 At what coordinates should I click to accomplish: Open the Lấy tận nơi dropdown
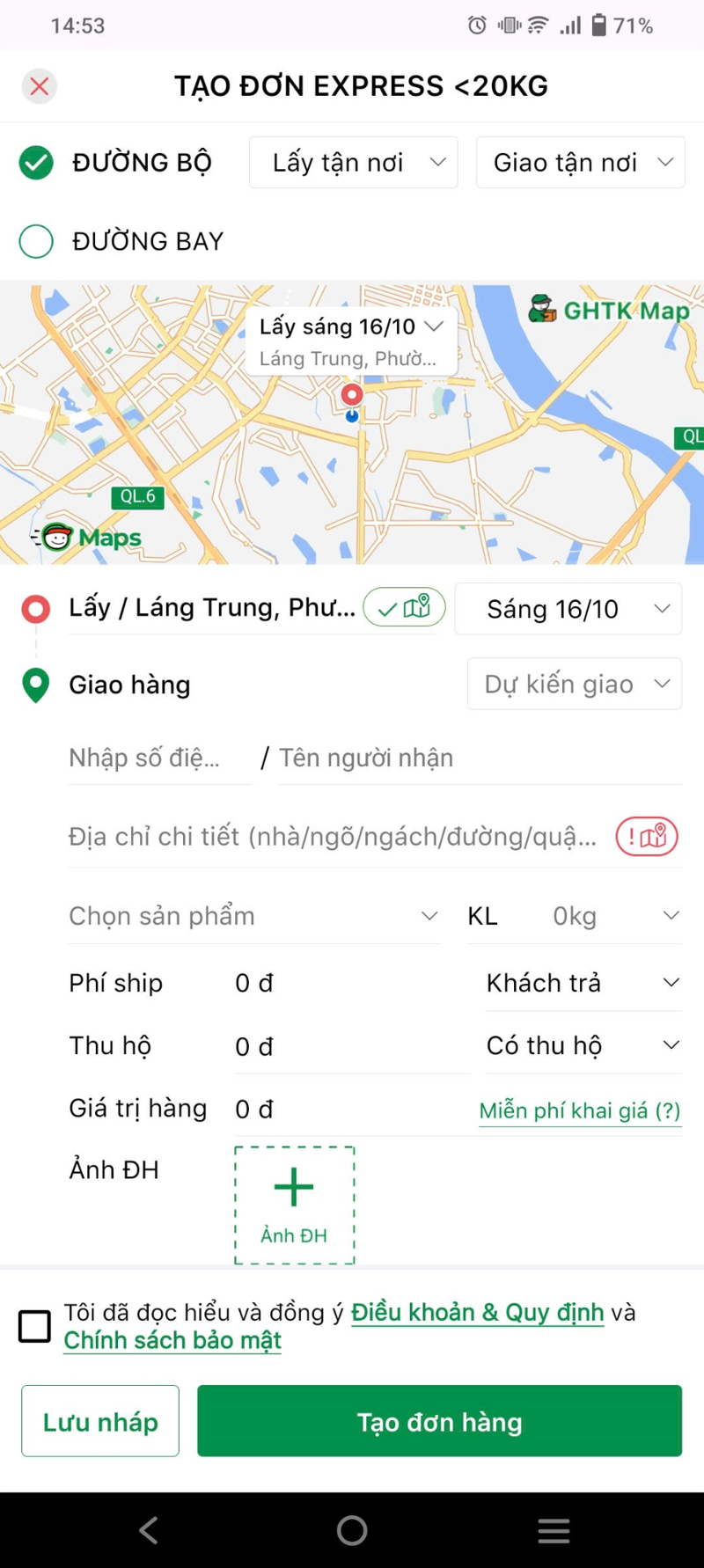tap(352, 162)
